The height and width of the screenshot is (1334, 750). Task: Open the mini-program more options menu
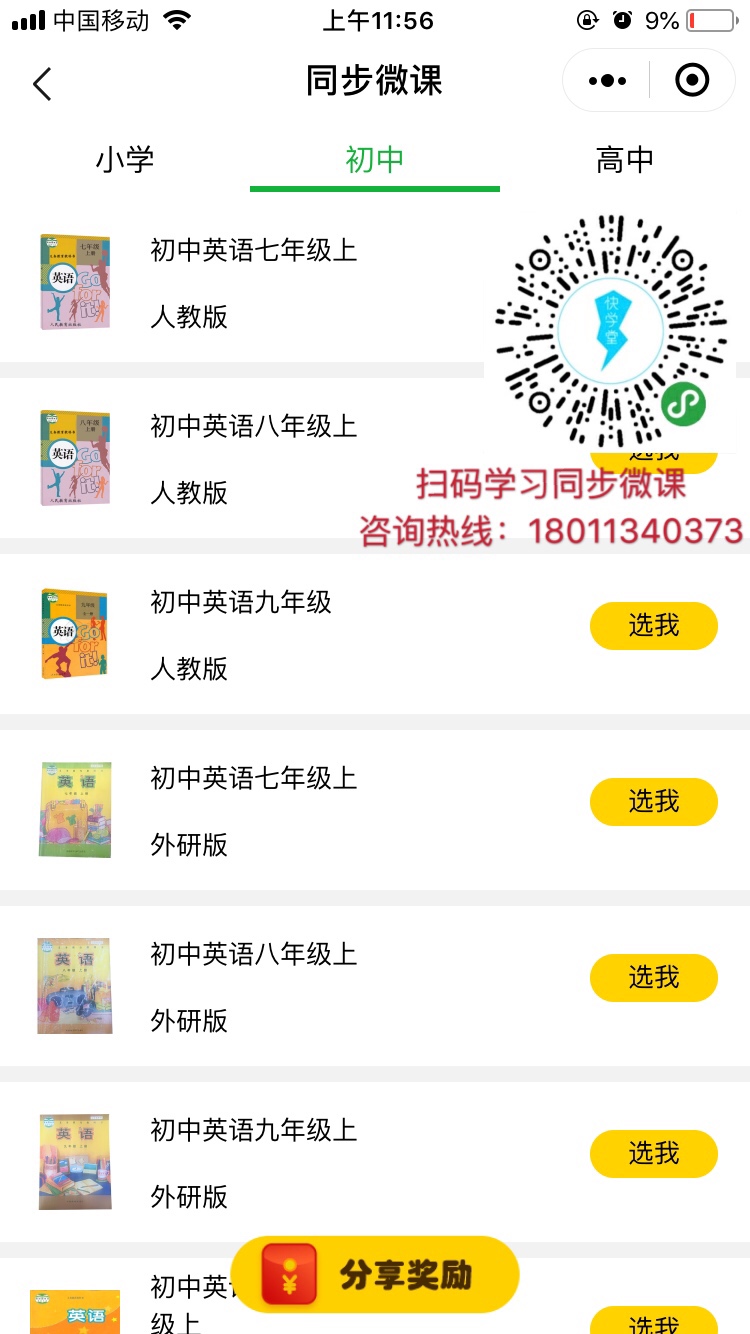click(x=604, y=81)
